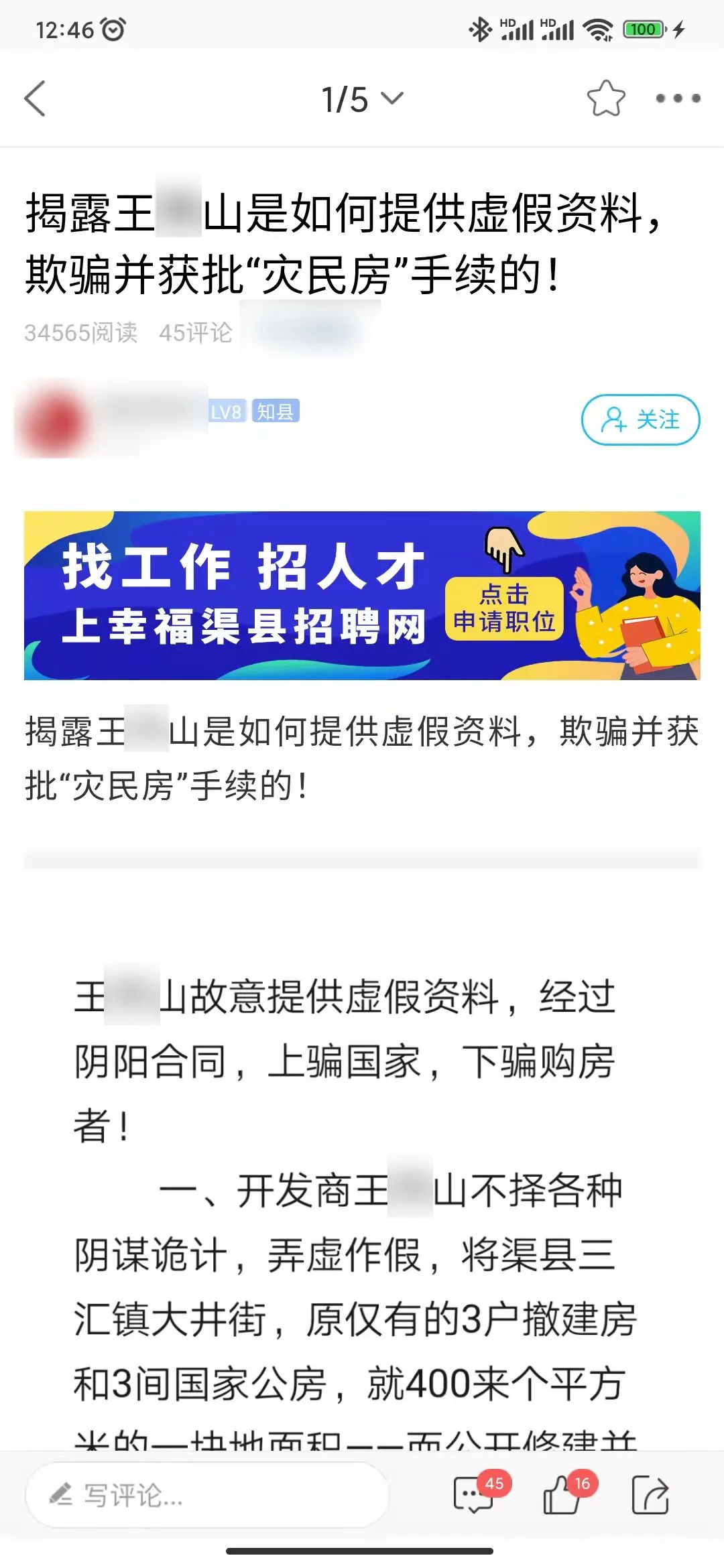Follow the author with the 关注 button
Screen dimensions: 724x1568
(x=640, y=419)
